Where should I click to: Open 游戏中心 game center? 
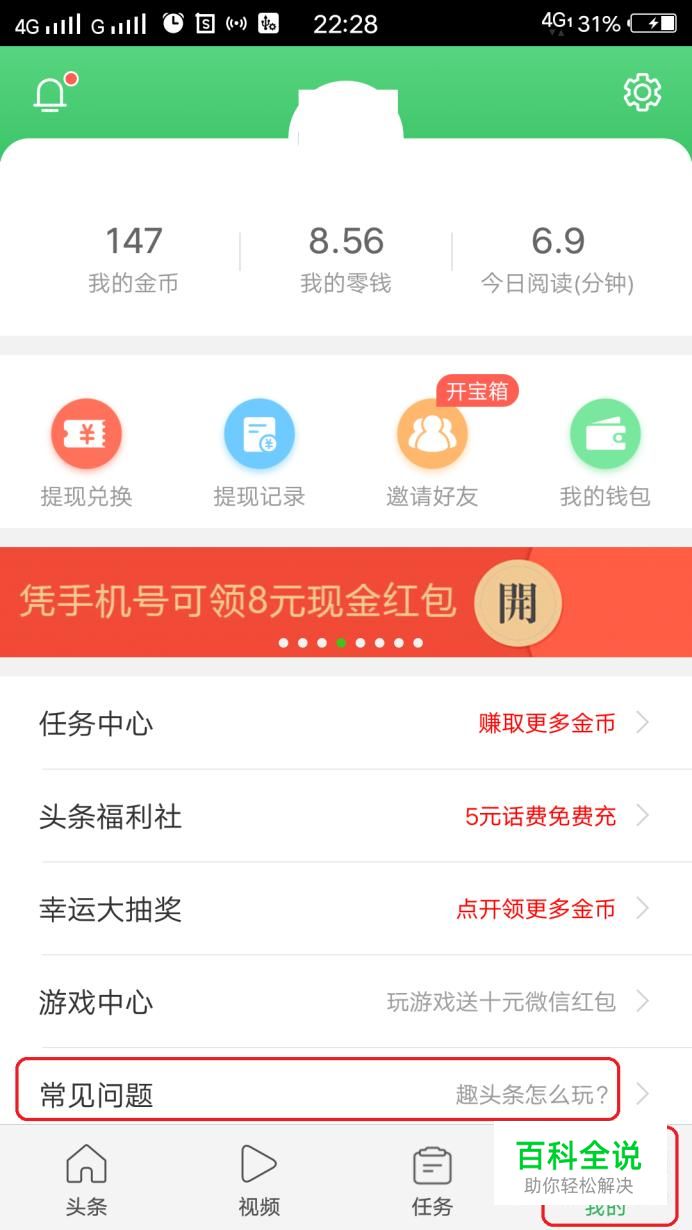click(345, 1001)
